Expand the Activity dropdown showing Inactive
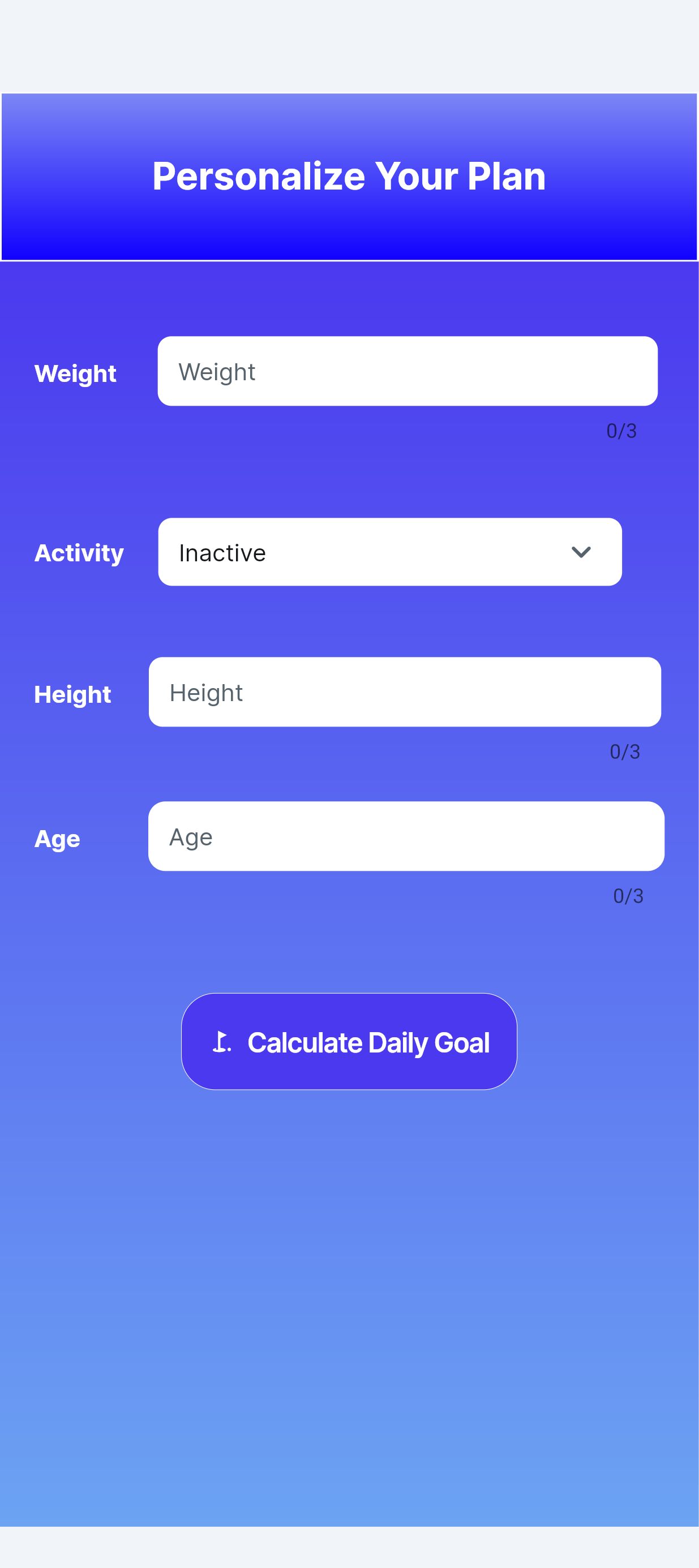The width and height of the screenshot is (699, 1568). pyautogui.click(x=390, y=552)
